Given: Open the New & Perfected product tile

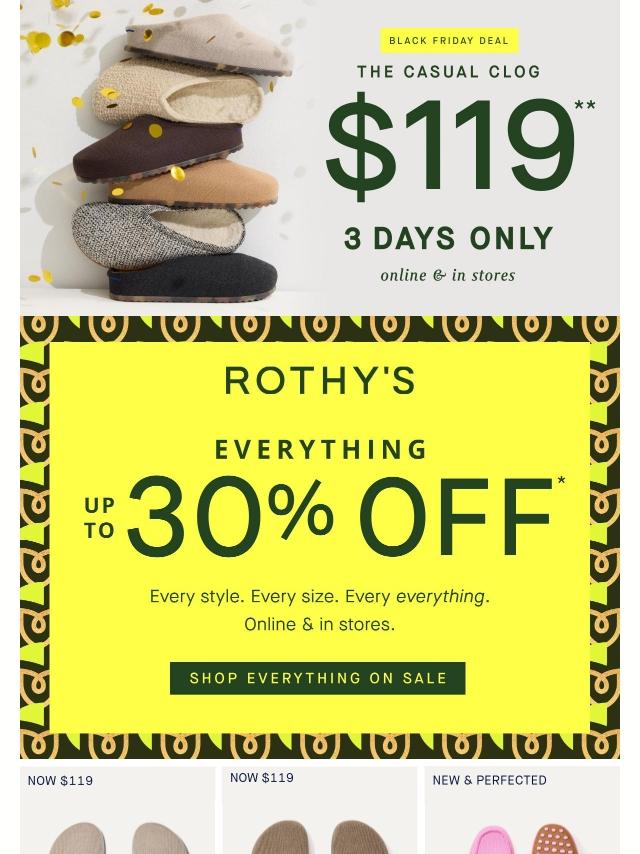Looking at the screenshot, I should click(x=522, y=812).
